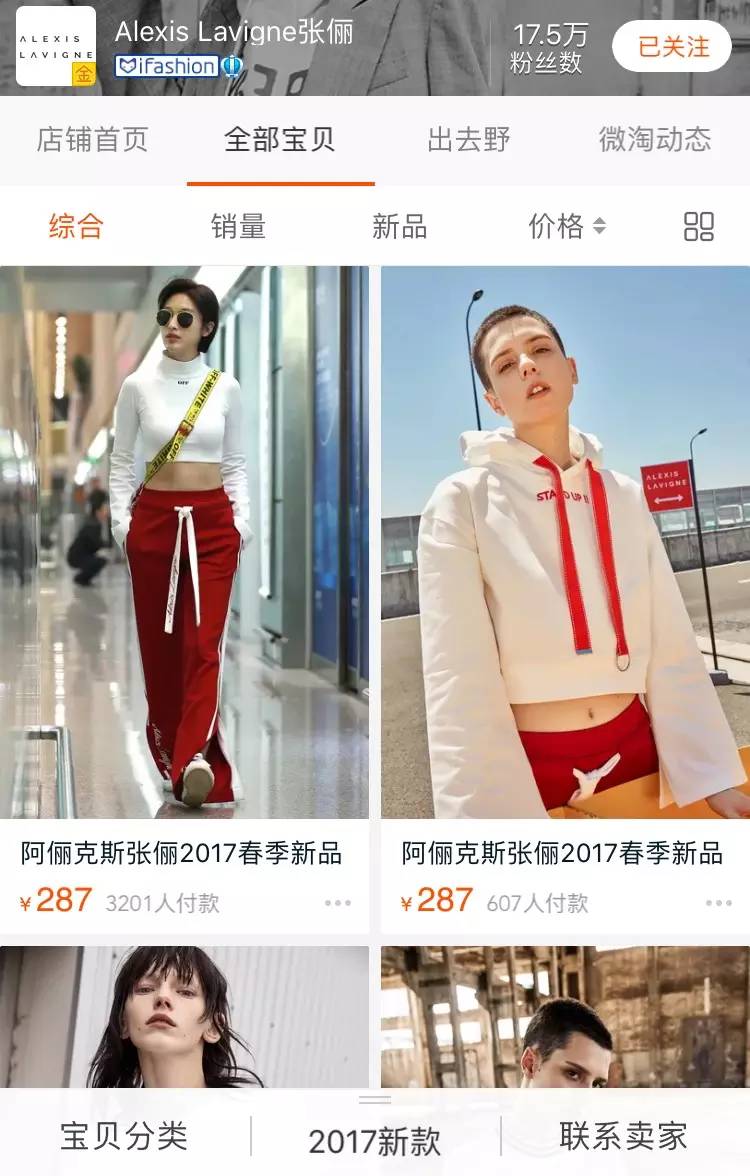Toggle the 已关注 follow status

[x=672, y=46]
